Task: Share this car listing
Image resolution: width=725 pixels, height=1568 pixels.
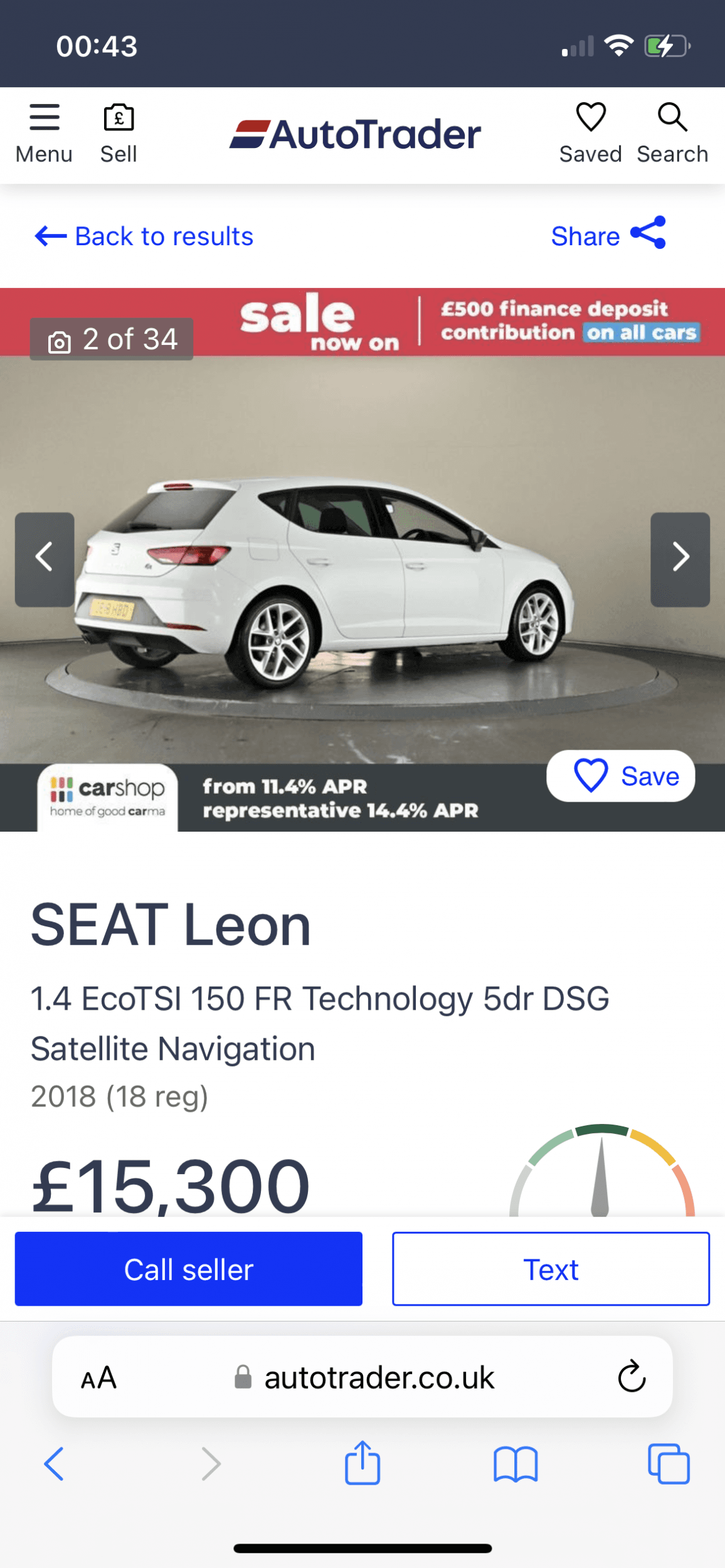Action: [x=608, y=235]
